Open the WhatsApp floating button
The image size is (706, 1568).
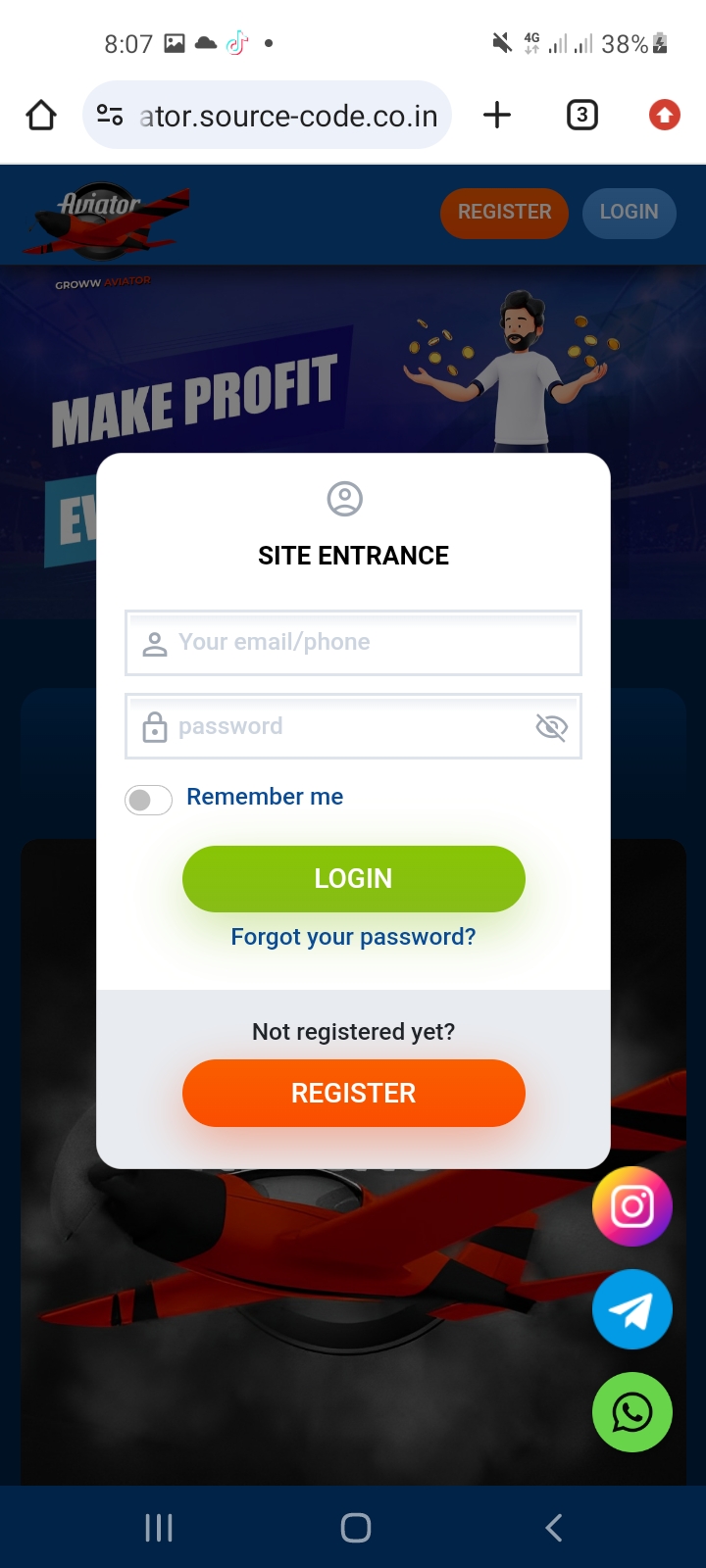[632, 1412]
